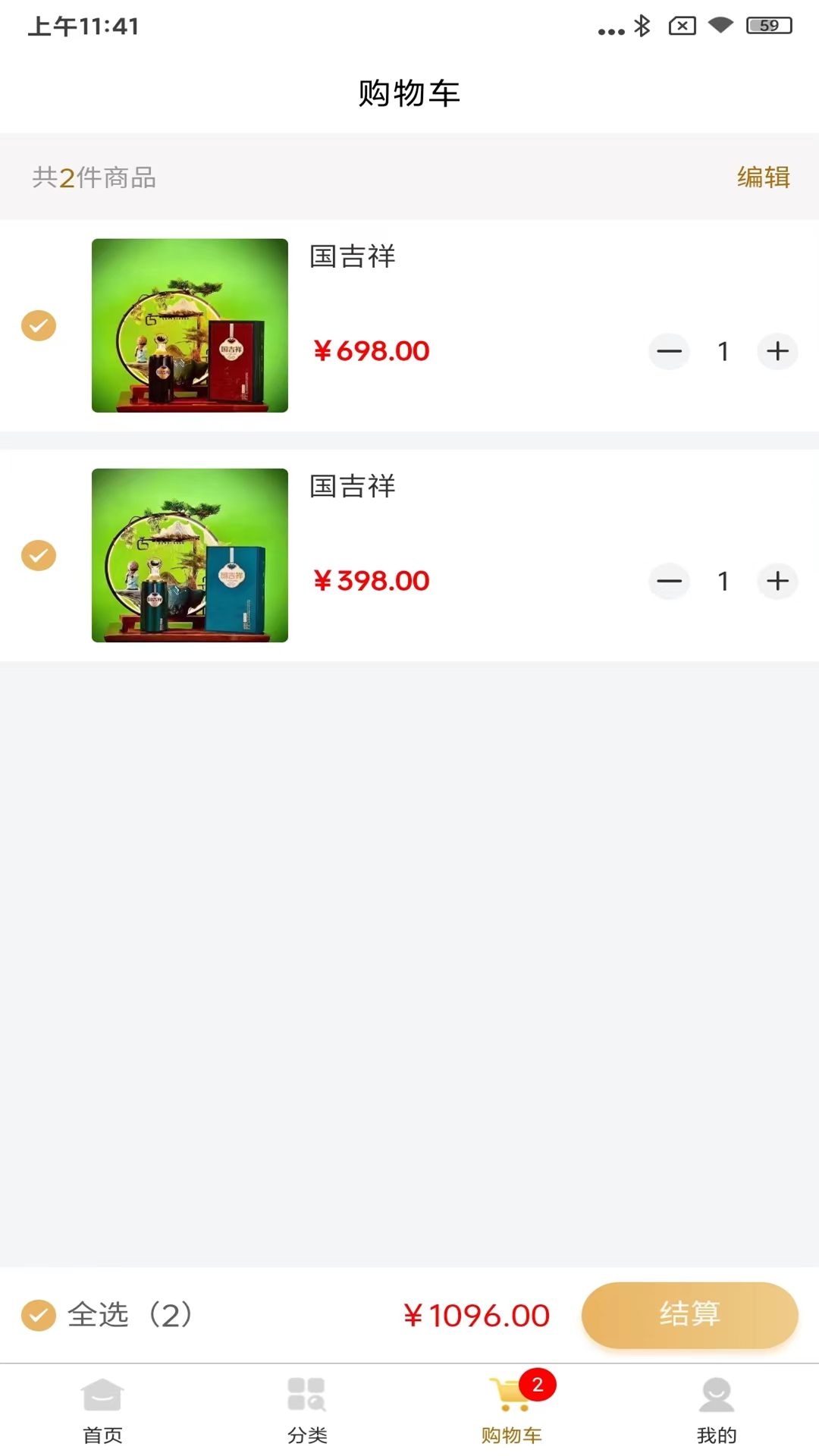Tap 编辑 to edit the cart
Screen dimensions: 819x1456
763,177
